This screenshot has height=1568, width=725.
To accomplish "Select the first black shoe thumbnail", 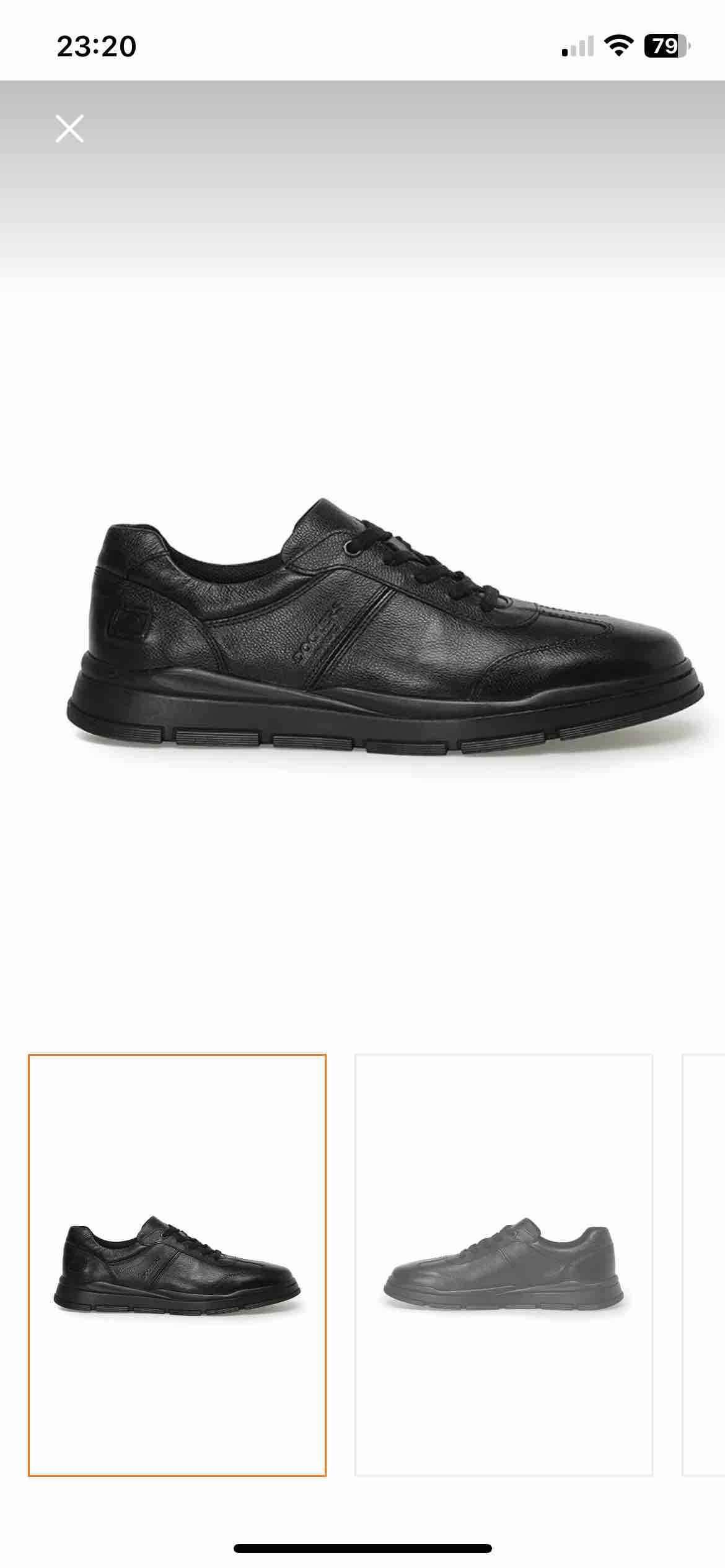I will [x=177, y=1265].
